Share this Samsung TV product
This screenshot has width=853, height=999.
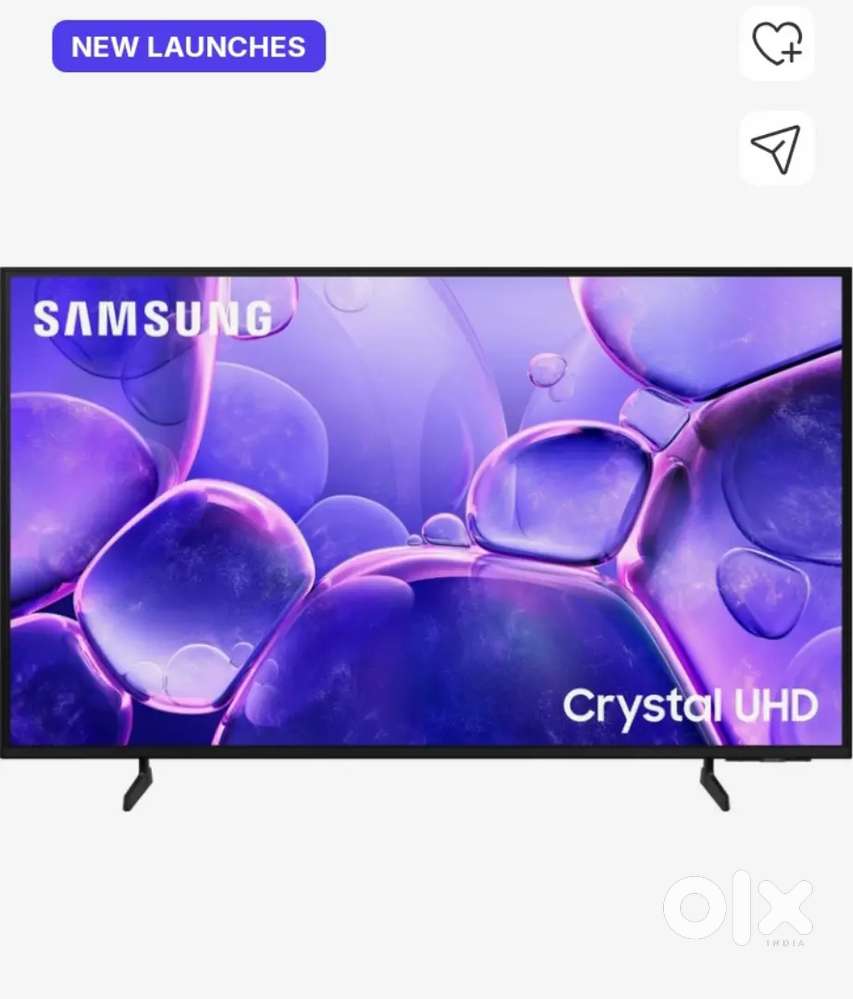pos(776,149)
